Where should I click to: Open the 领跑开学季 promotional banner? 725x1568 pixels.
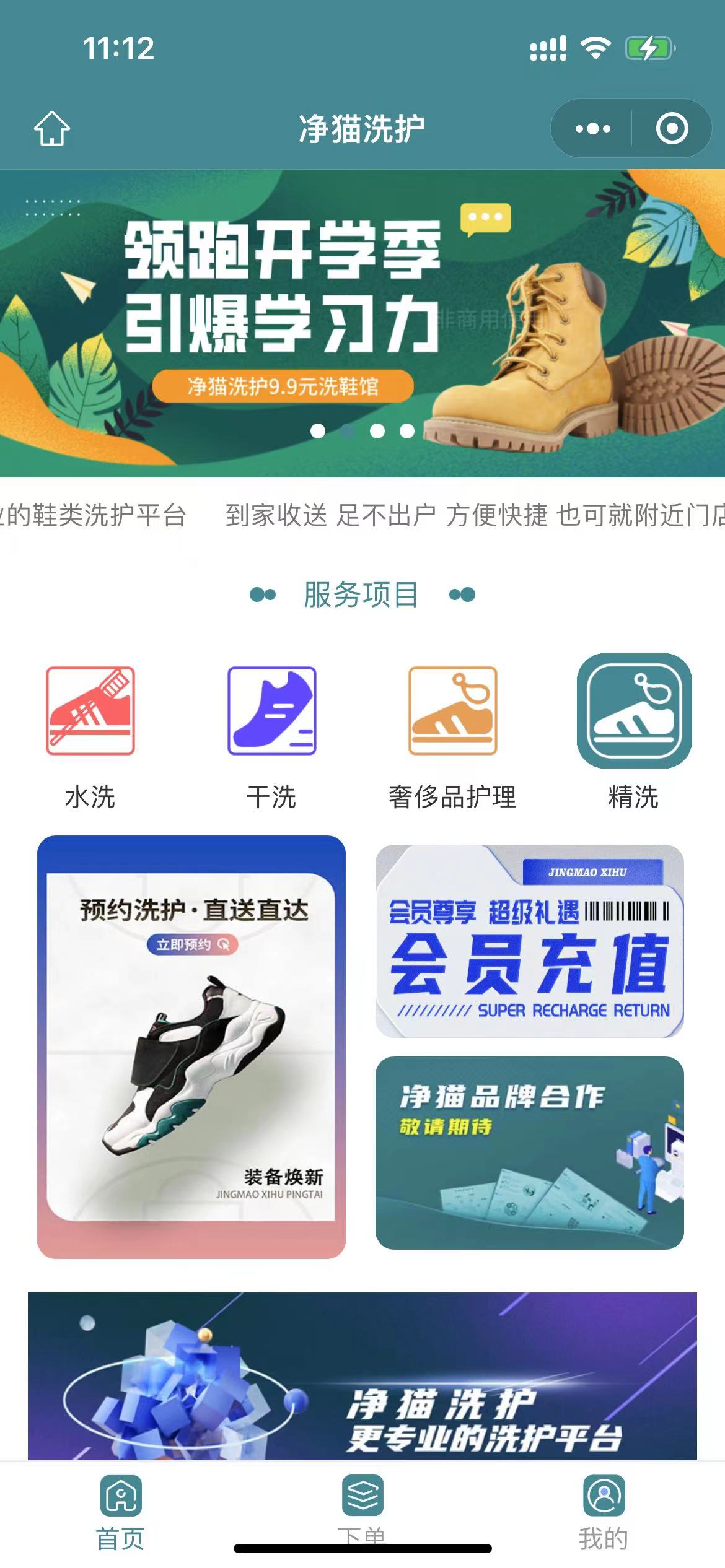[362, 322]
